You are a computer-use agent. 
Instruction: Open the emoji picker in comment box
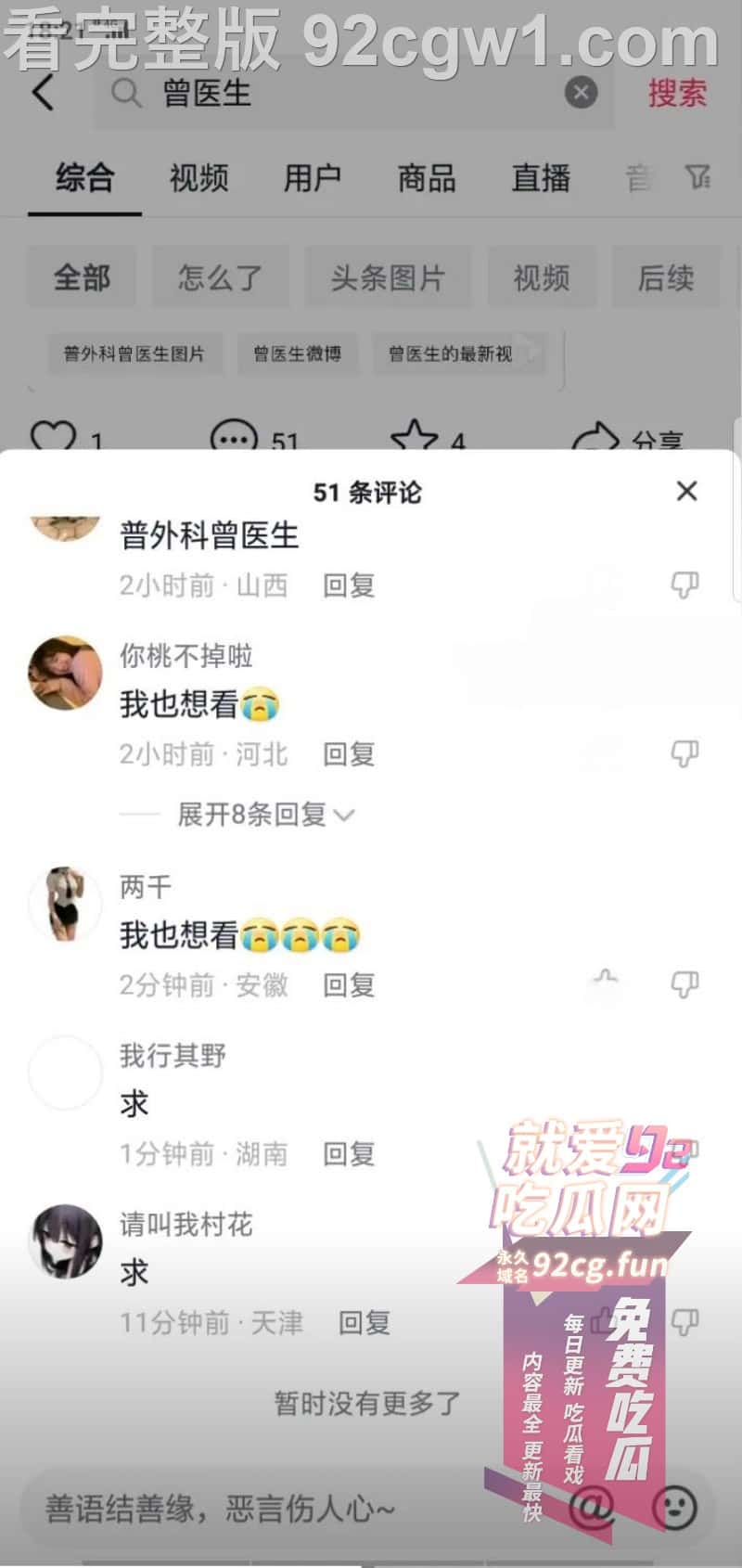point(675,1509)
